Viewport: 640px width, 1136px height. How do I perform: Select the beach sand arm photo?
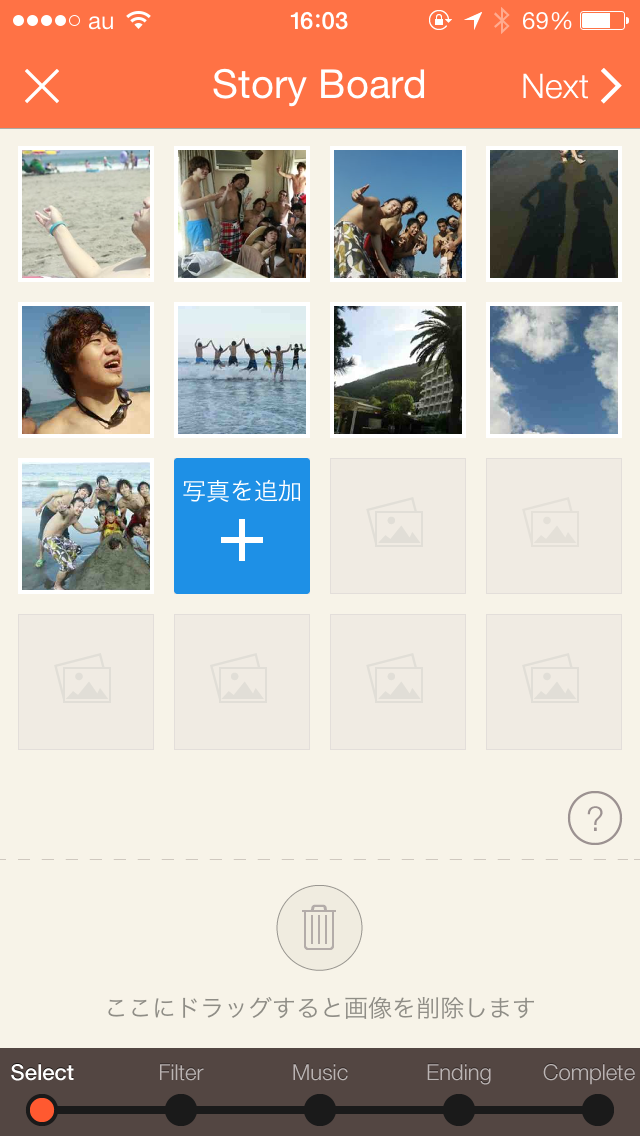pyautogui.click(x=86, y=214)
